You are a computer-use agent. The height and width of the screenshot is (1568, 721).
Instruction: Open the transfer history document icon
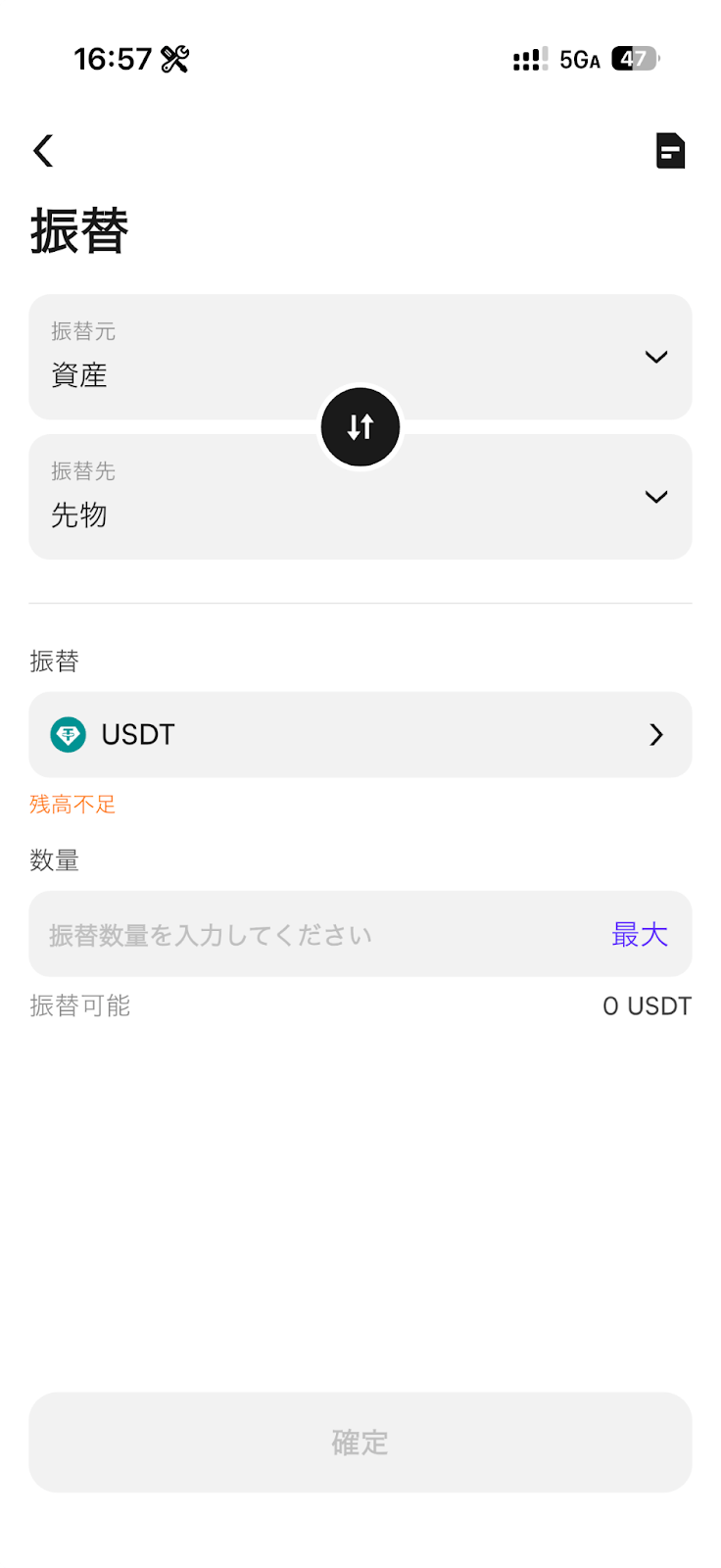point(670,151)
